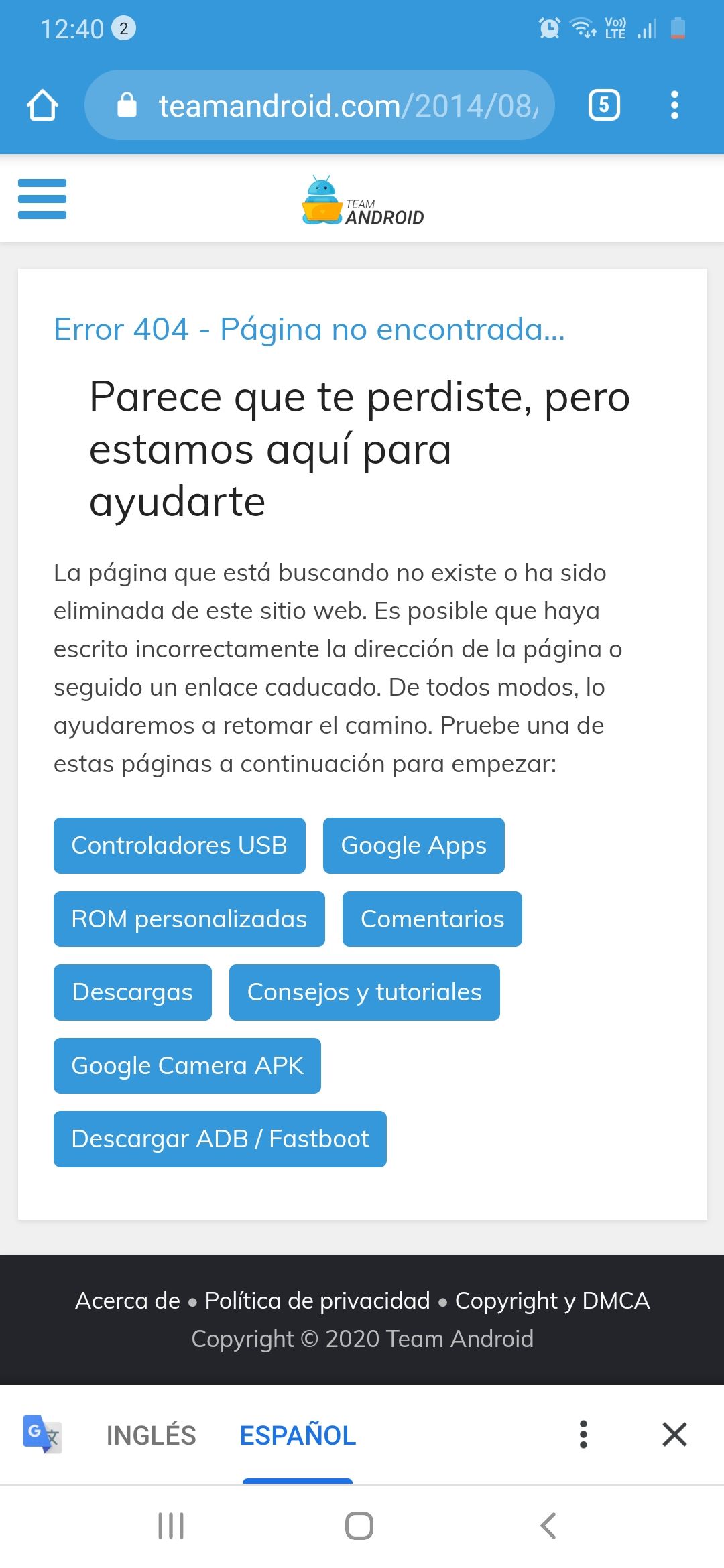The height and width of the screenshot is (1568, 724).
Task: Open Consejos y tutoriales
Action: coord(365,992)
